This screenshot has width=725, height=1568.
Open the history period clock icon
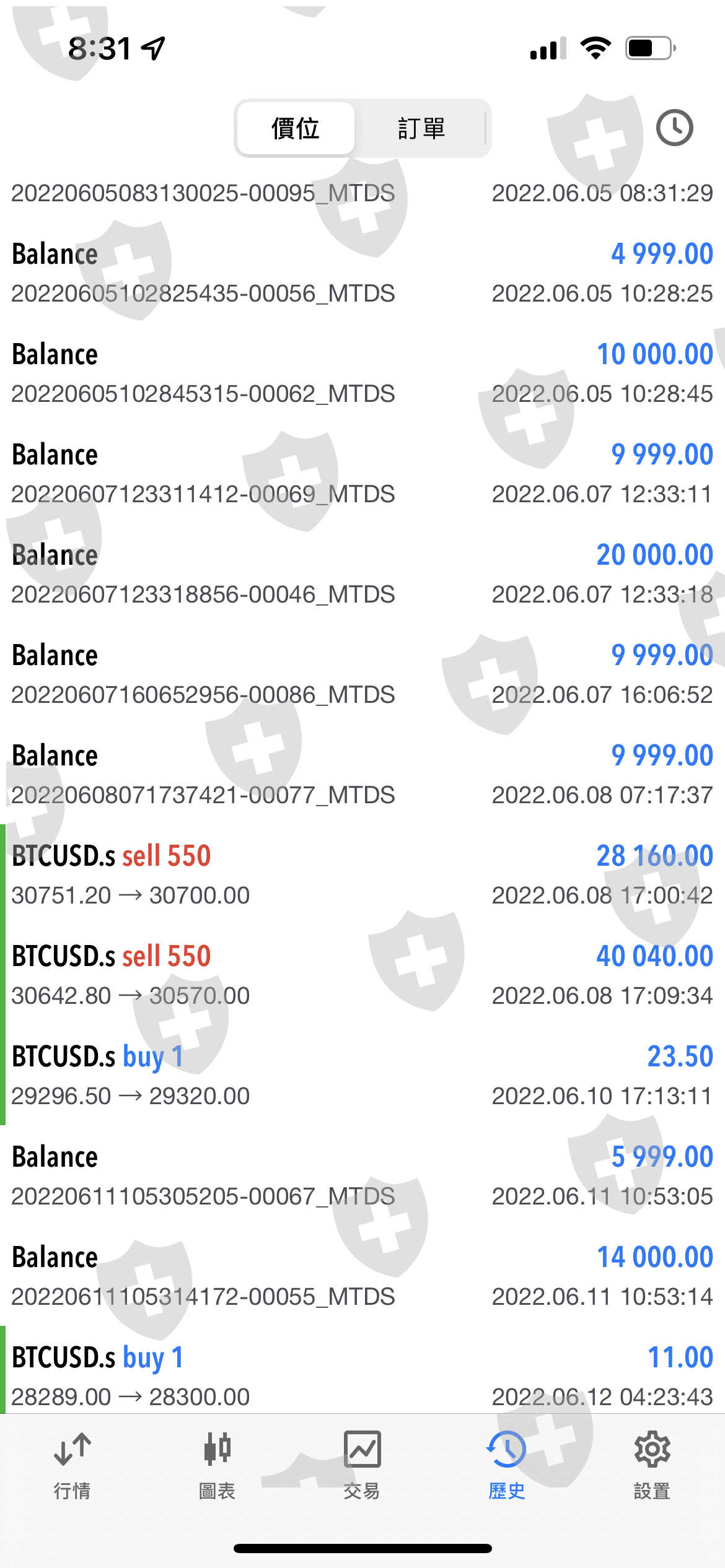(x=674, y=128)
